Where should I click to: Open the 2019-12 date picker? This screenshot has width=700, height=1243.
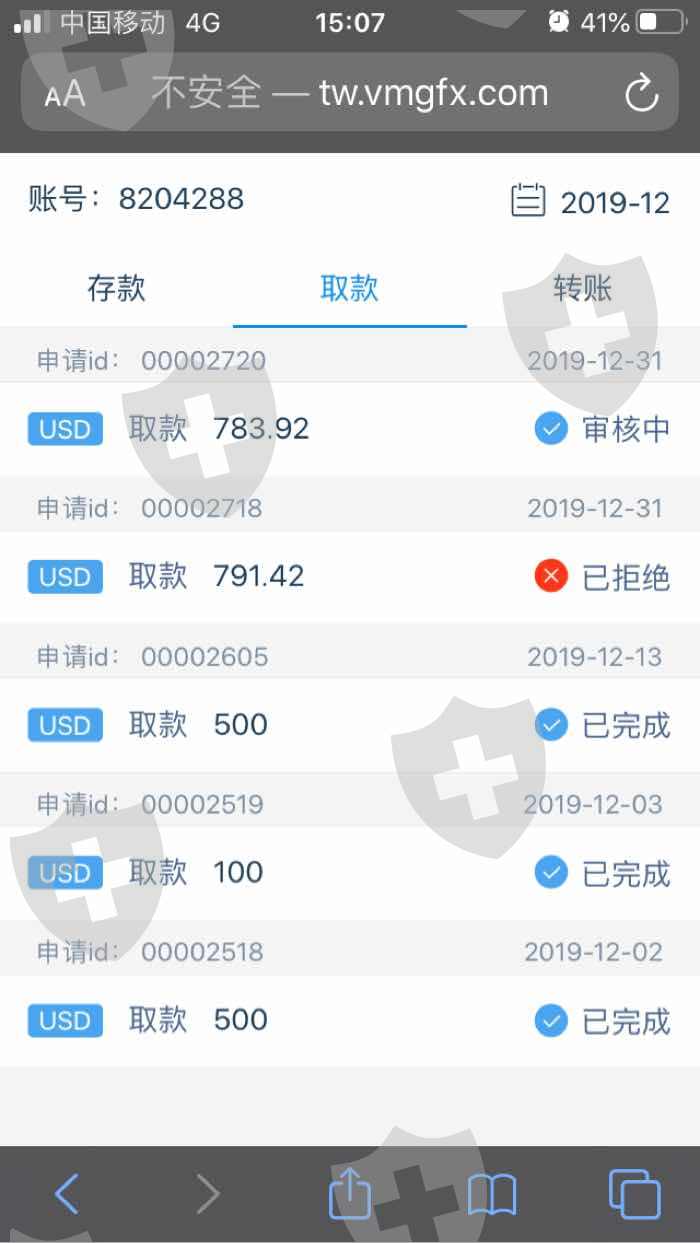click(590, 201)
